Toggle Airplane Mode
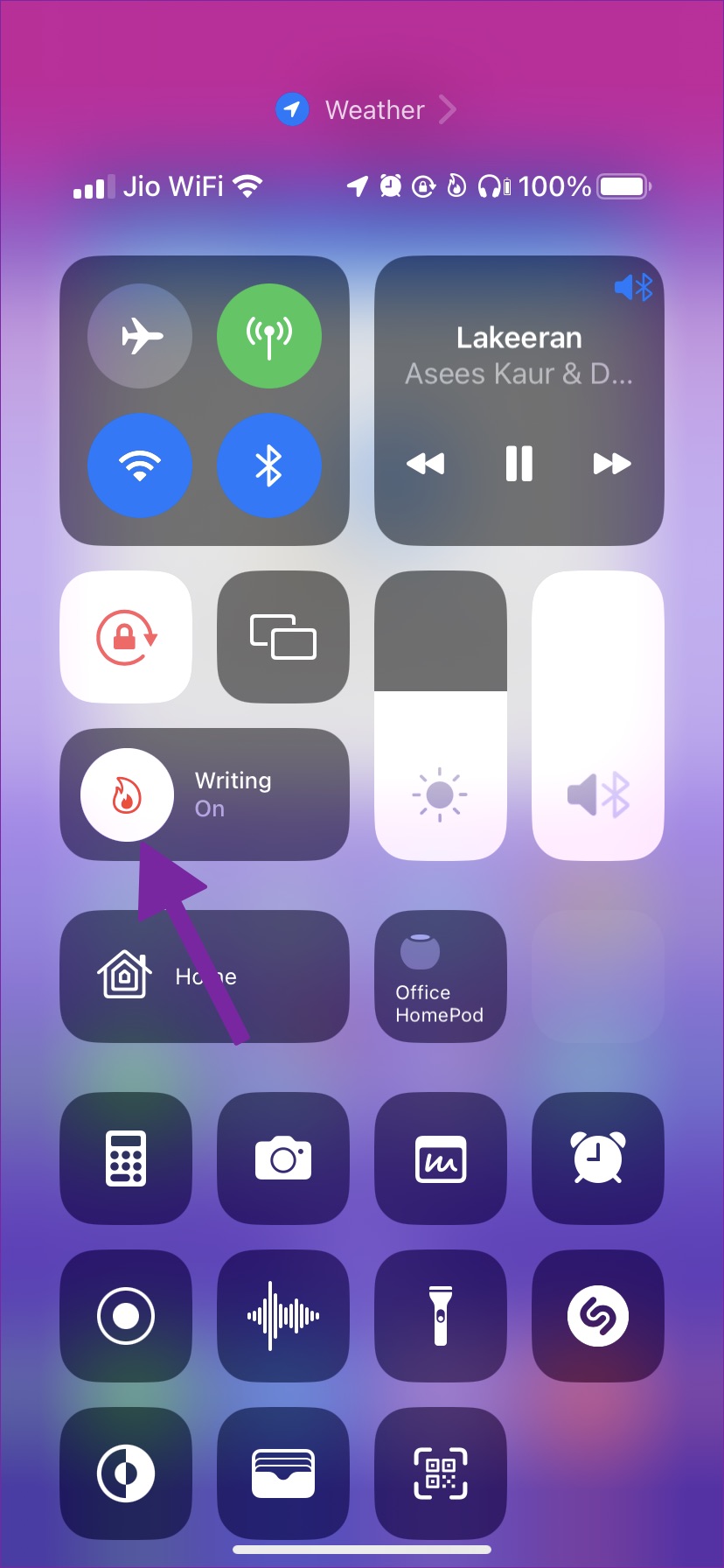The width and height of the screenshot is (724, 1568). coord(140,336)
